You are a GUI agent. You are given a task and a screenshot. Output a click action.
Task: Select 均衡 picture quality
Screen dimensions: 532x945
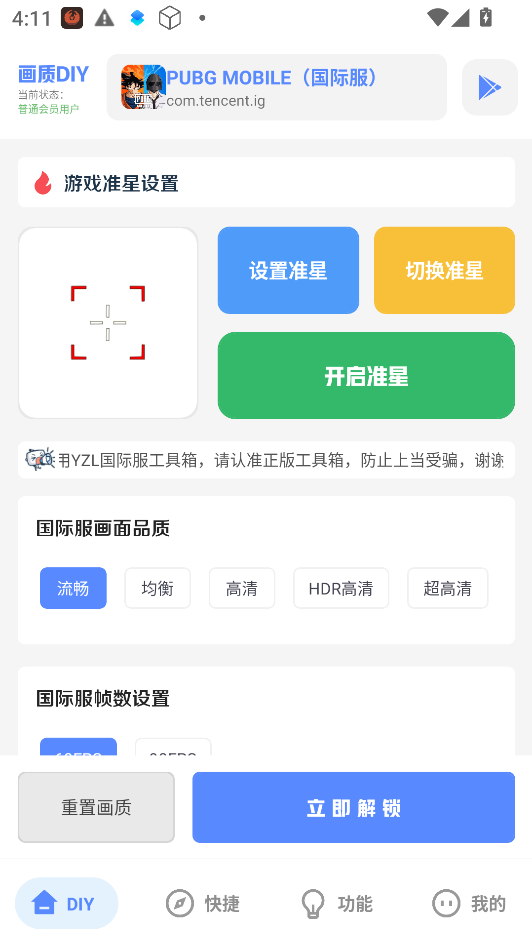tap(157, 588)
